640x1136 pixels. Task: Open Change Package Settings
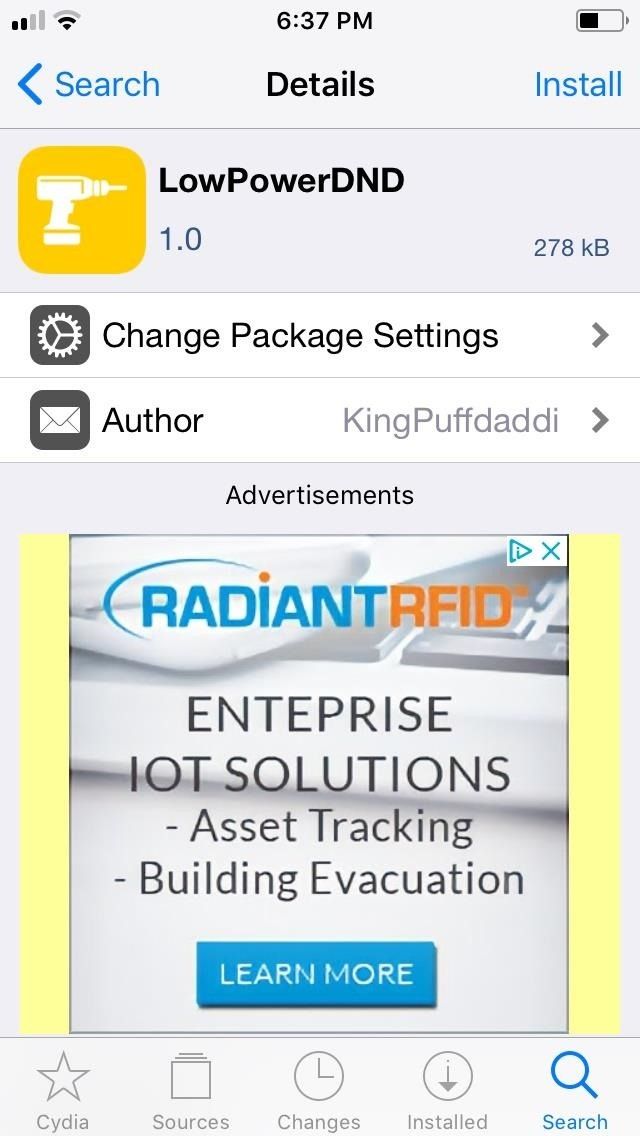pyautogui.click(x=320, y=335)
